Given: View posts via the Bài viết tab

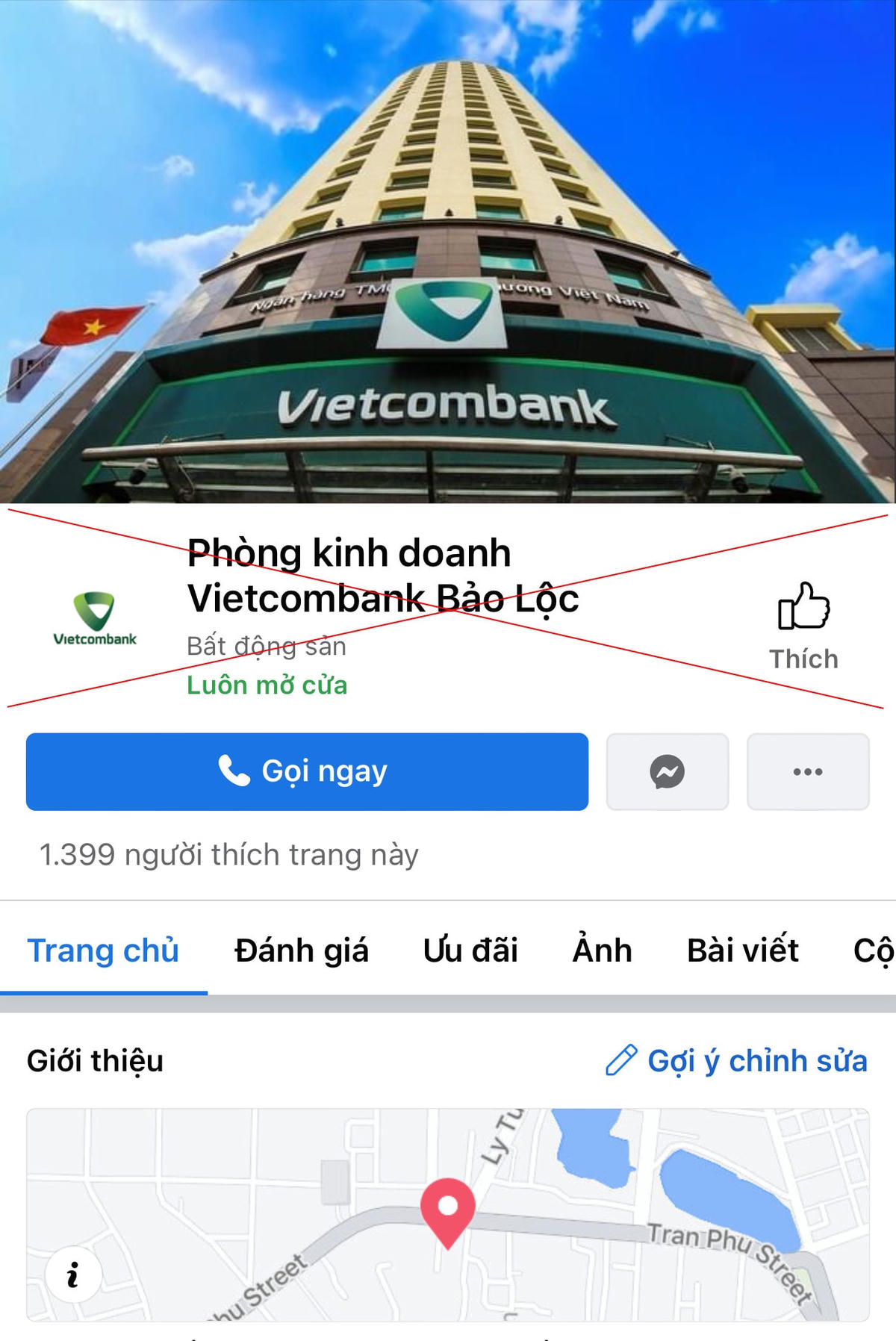Looking at the screenshot, I should click(742, 950).
